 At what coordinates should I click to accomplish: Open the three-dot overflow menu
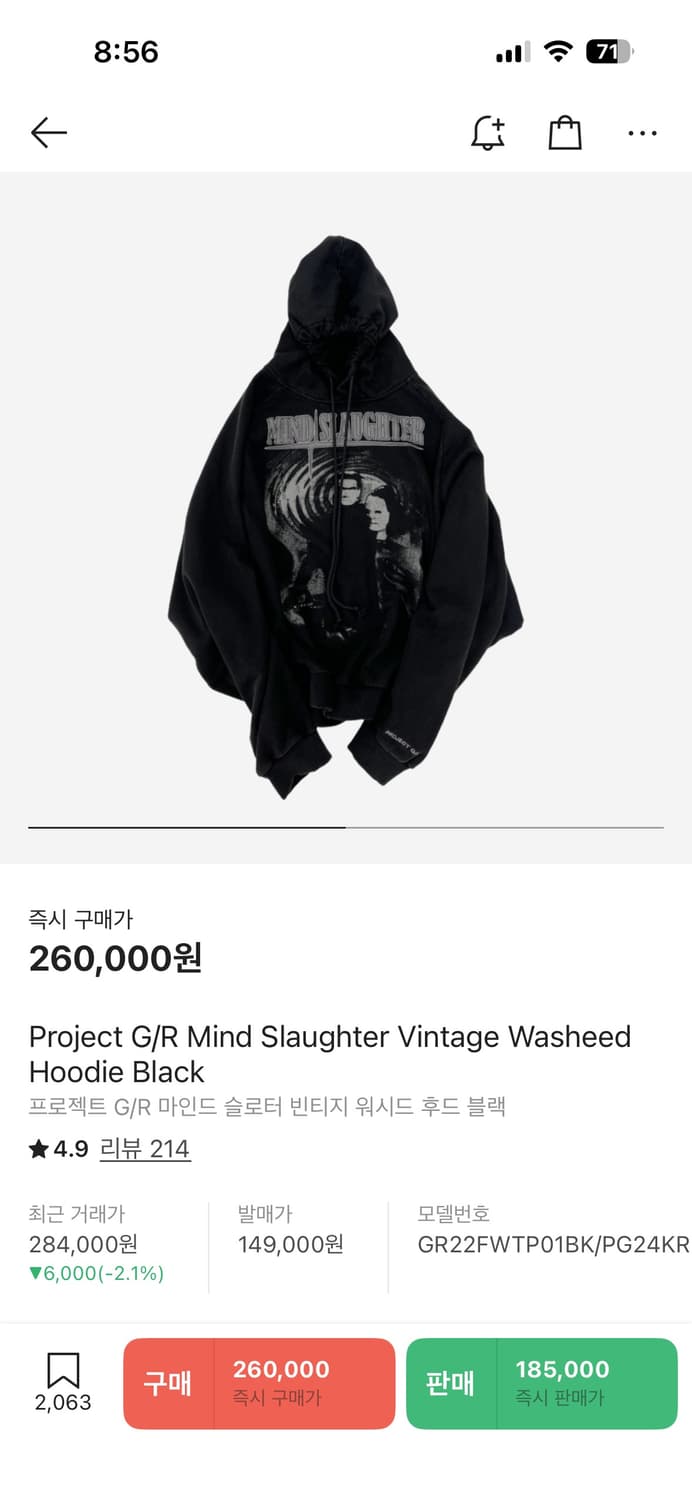coord(642,132)
